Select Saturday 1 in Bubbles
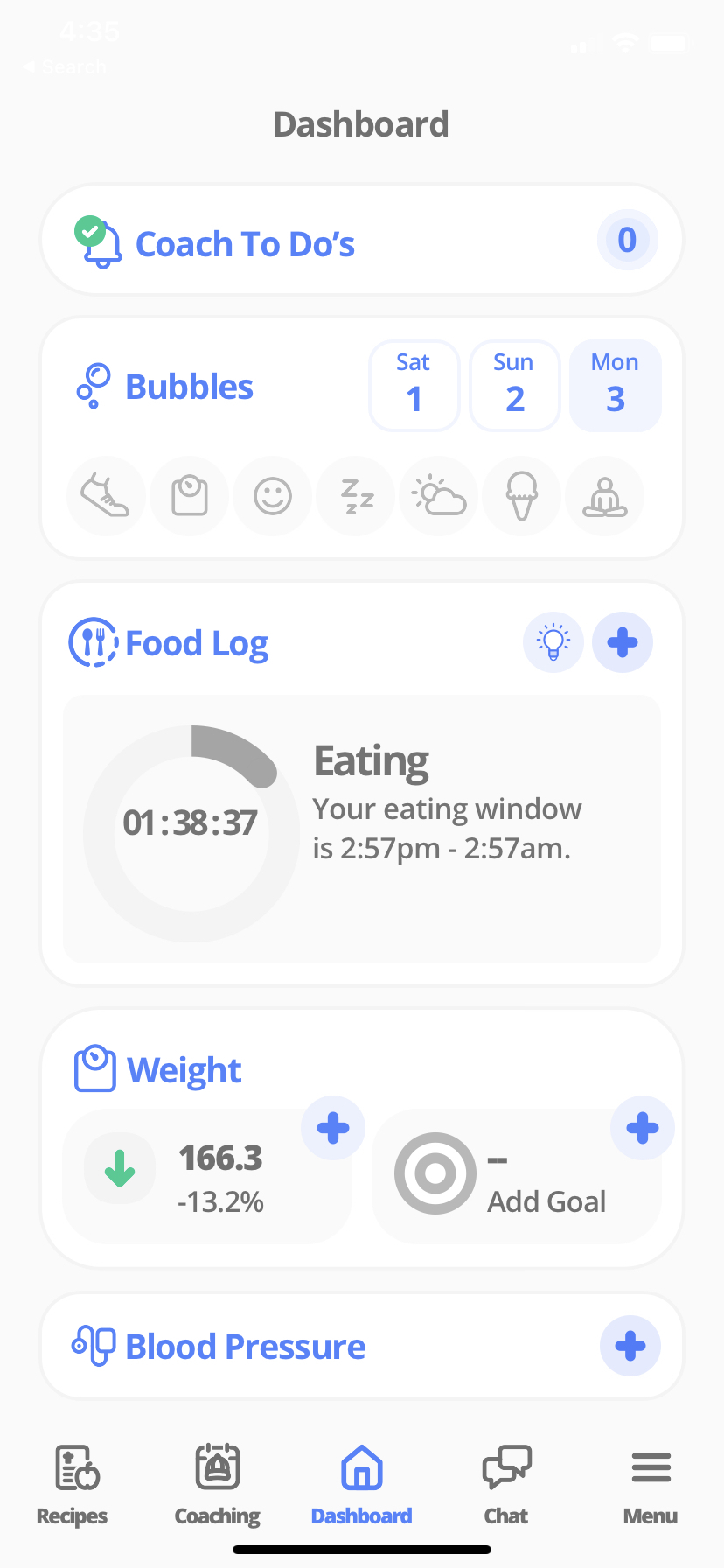This screenshot has height=1568, width=724. (x=414, y=386)
